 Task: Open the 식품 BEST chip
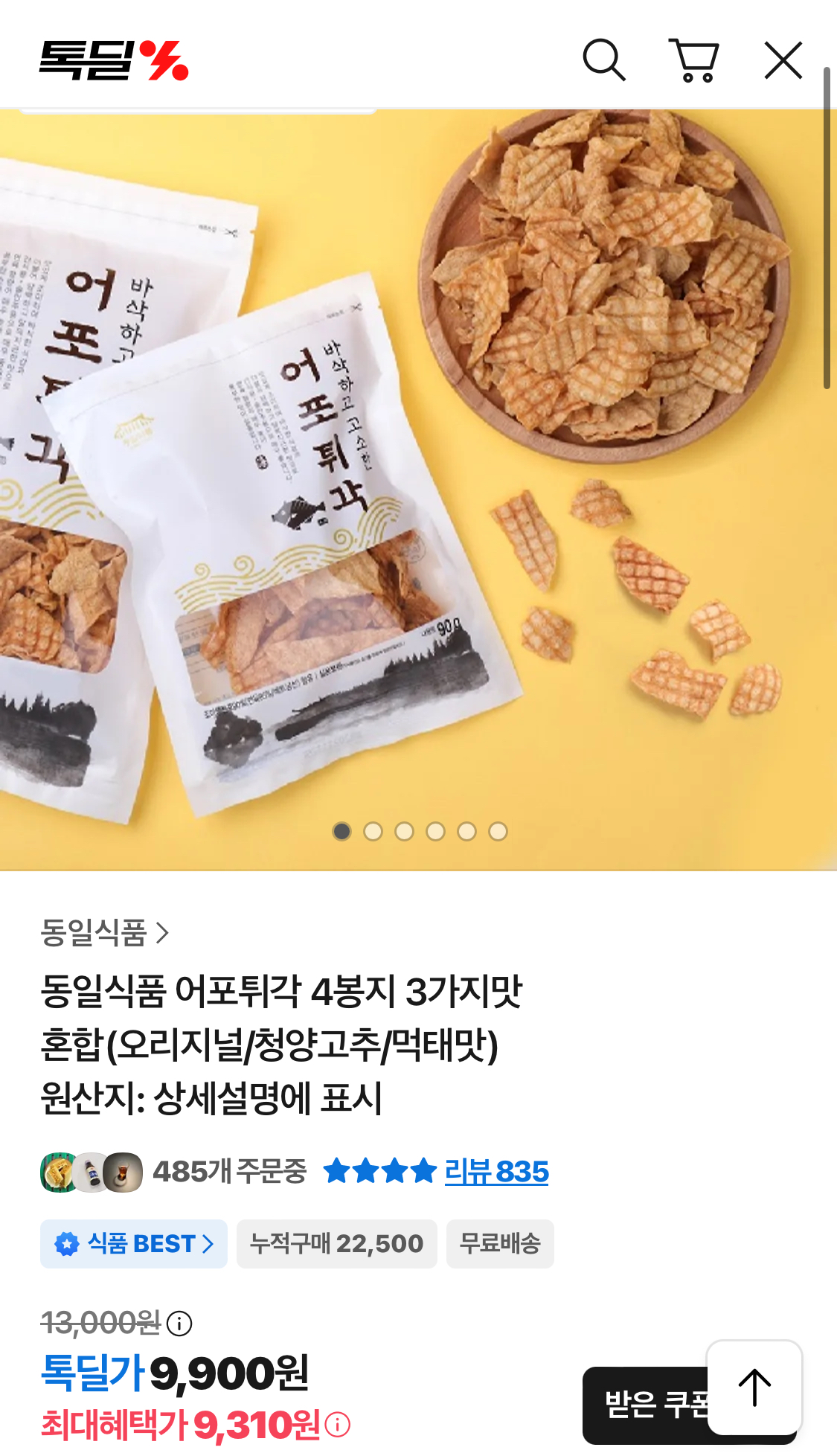pos(134,1244)
